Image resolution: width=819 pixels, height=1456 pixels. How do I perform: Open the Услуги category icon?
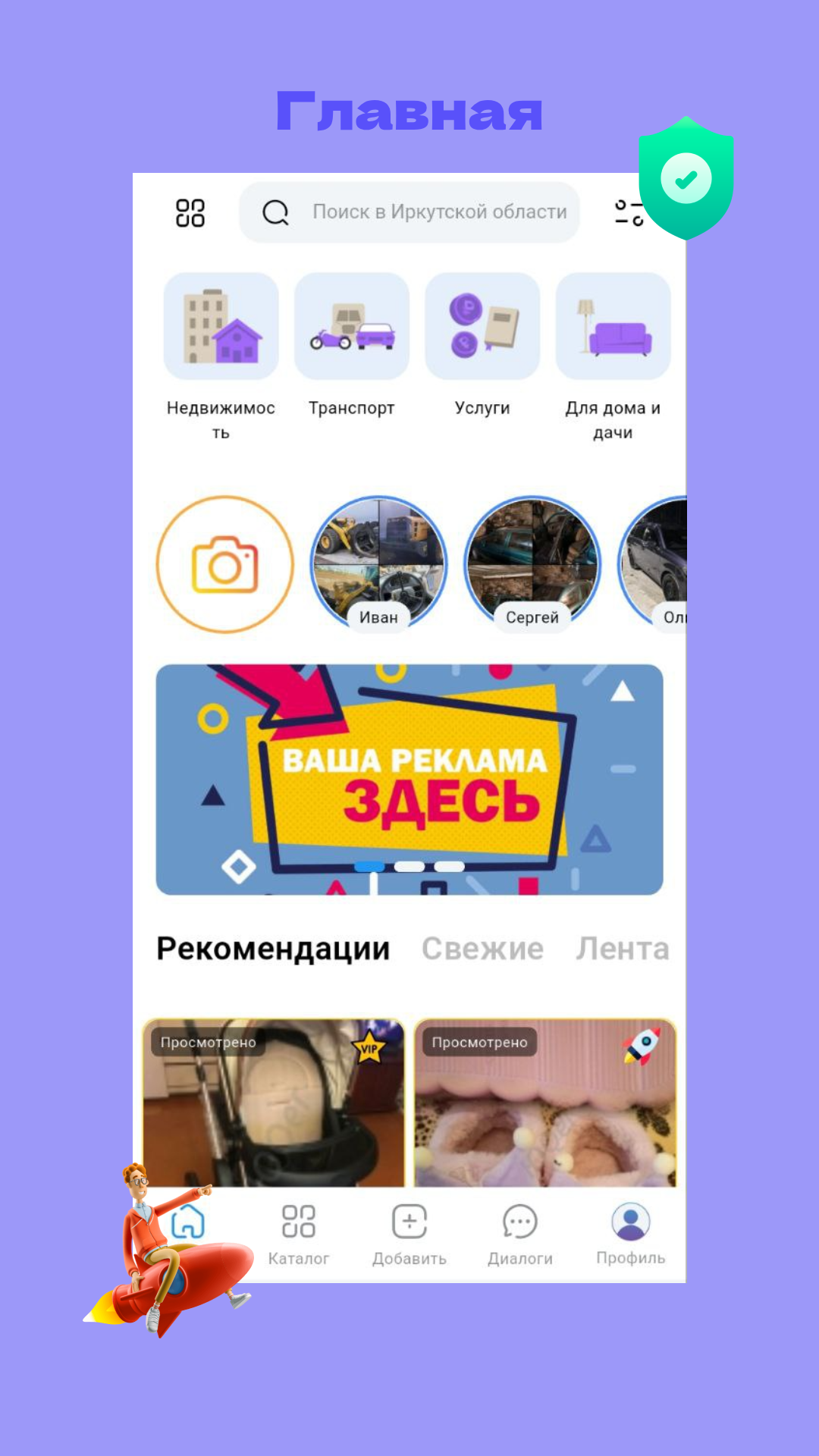click(482, 326)
